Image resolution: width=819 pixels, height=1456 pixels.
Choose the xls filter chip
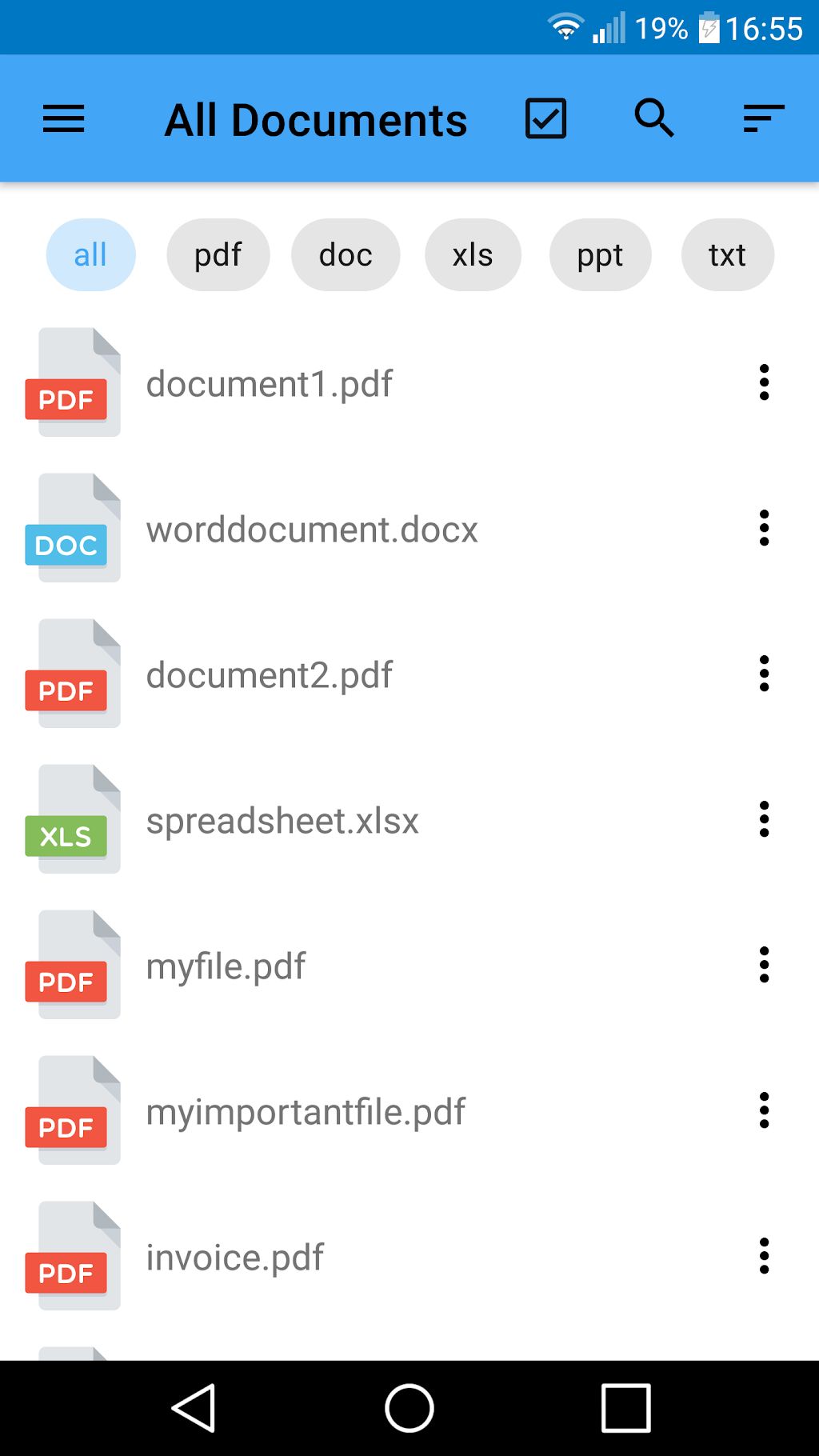pyautogui.click(x=473, y=254)
